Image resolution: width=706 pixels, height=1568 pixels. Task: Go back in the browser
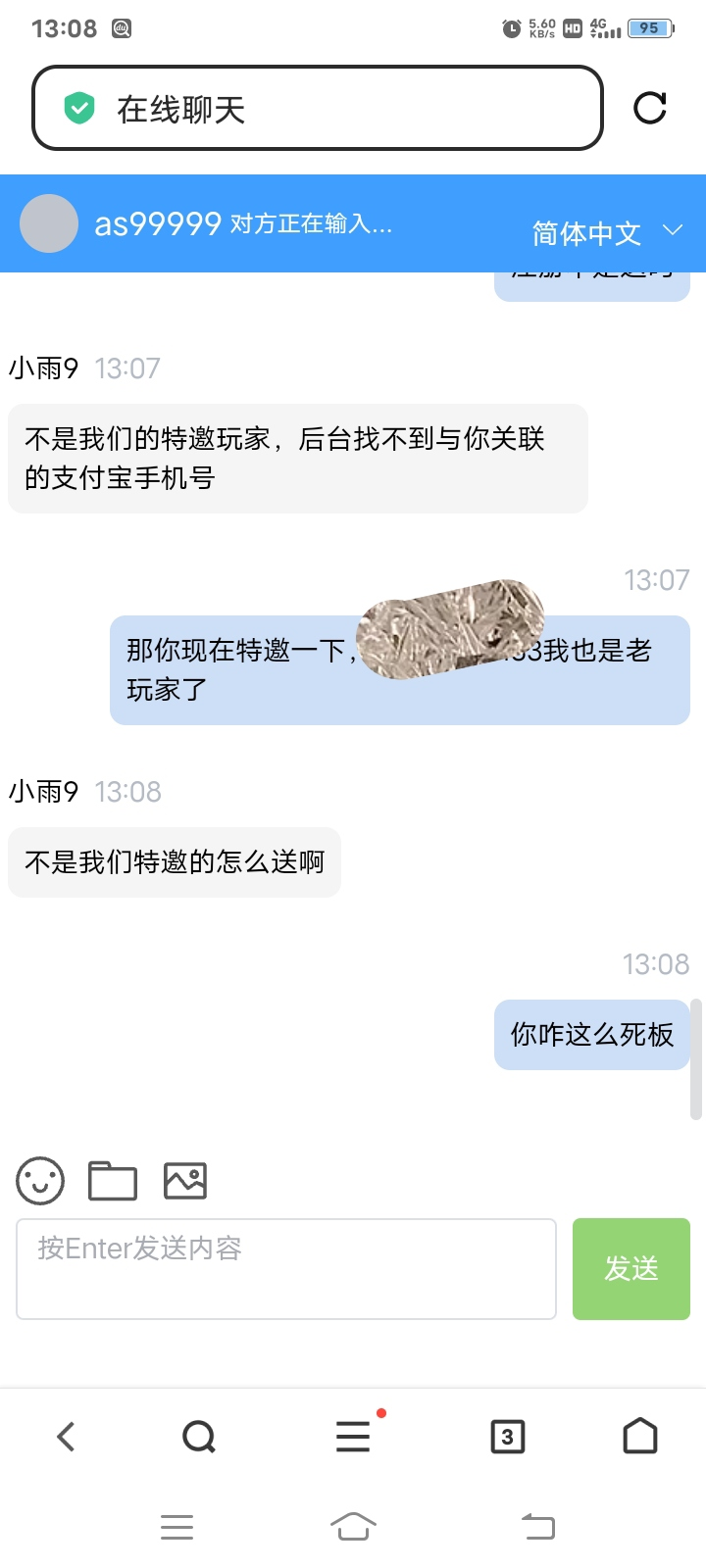point(66,1437)
